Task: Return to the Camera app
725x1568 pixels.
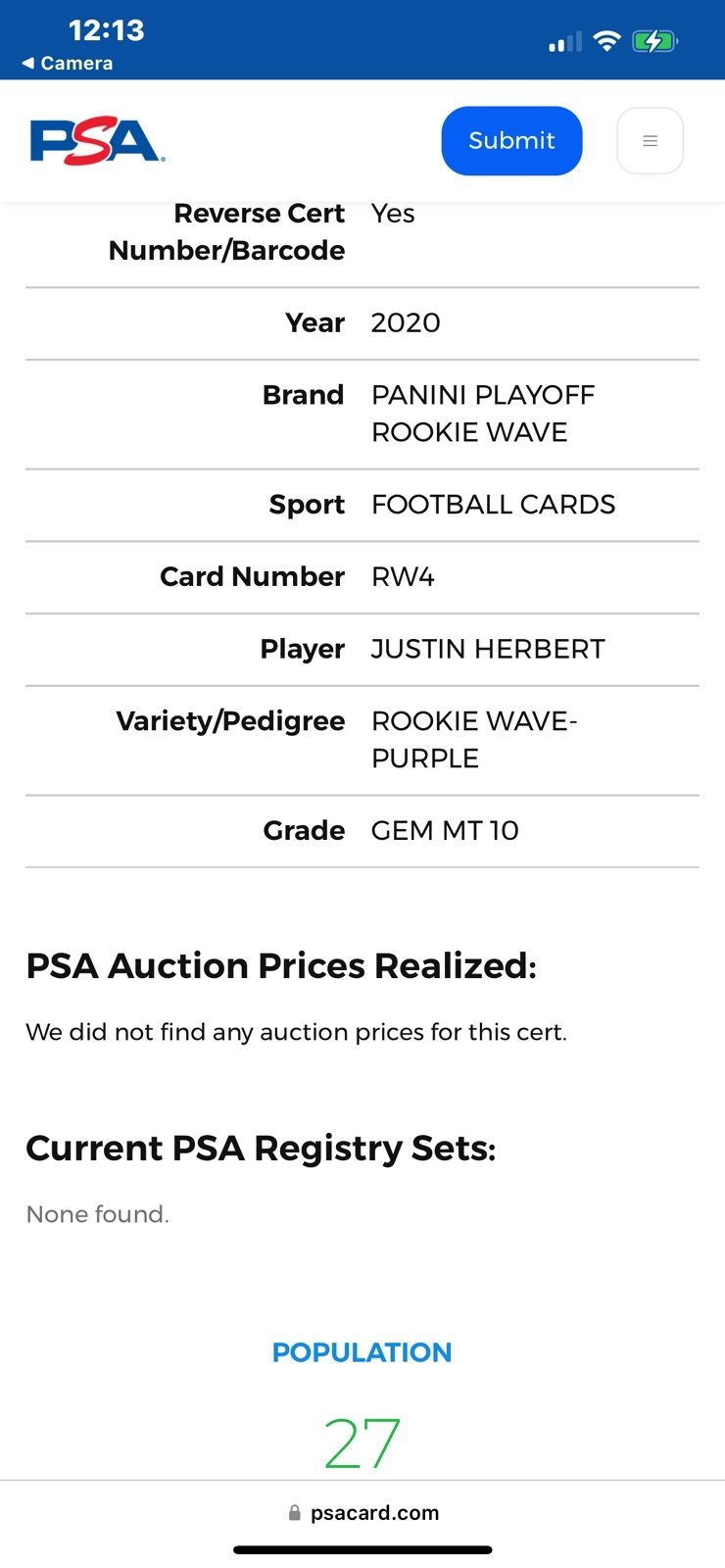Action: (68, 63)
